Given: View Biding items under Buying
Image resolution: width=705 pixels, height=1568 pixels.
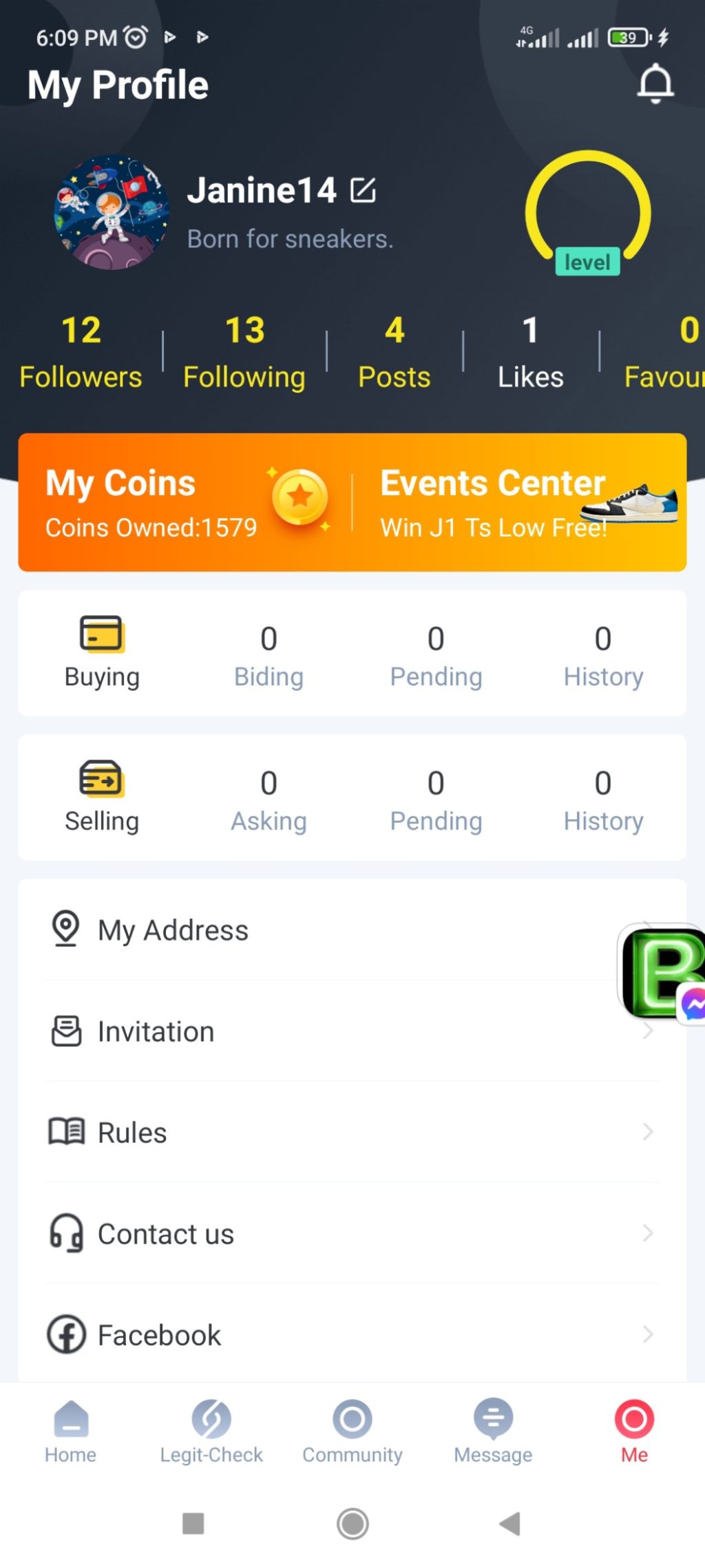Looking at the screenshot, I should coord(269,654).
